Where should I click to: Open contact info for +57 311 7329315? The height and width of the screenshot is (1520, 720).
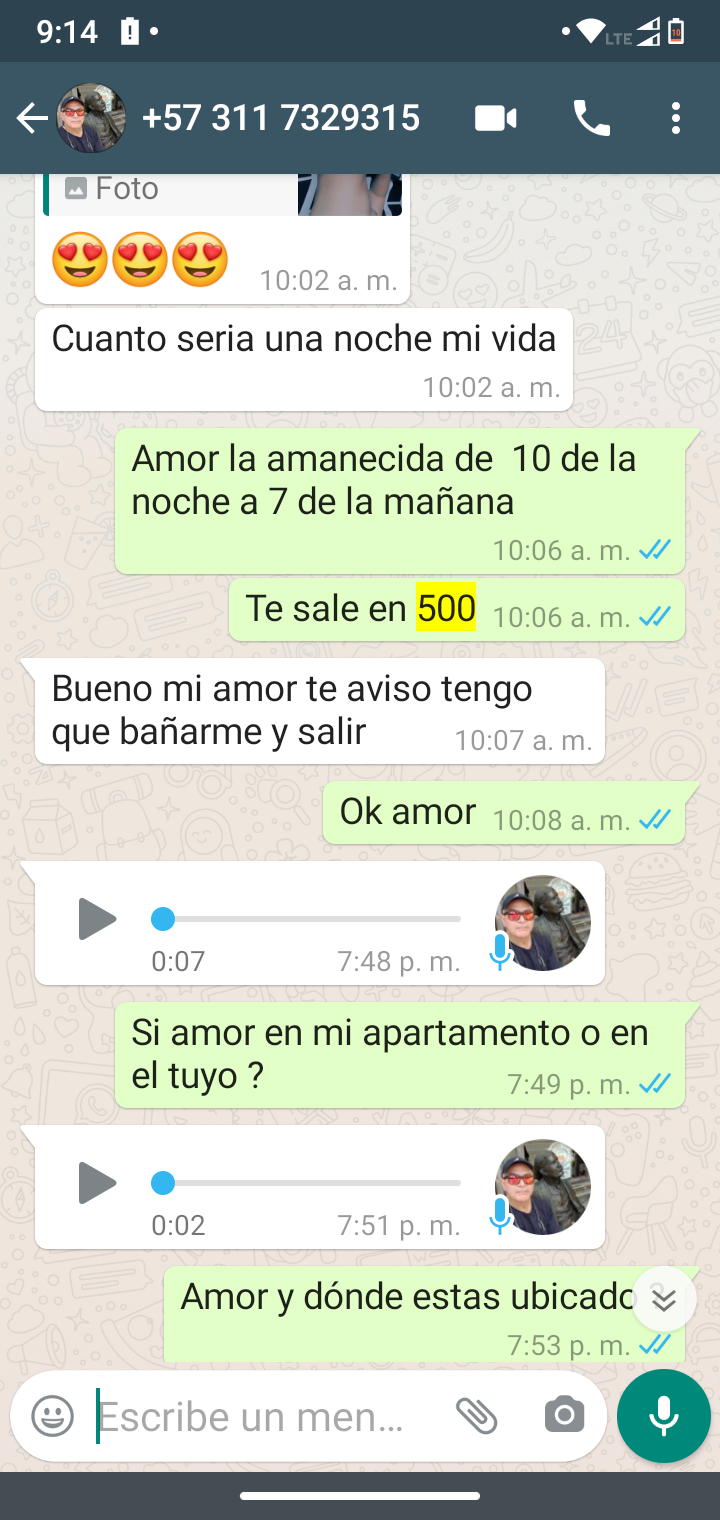280,119
